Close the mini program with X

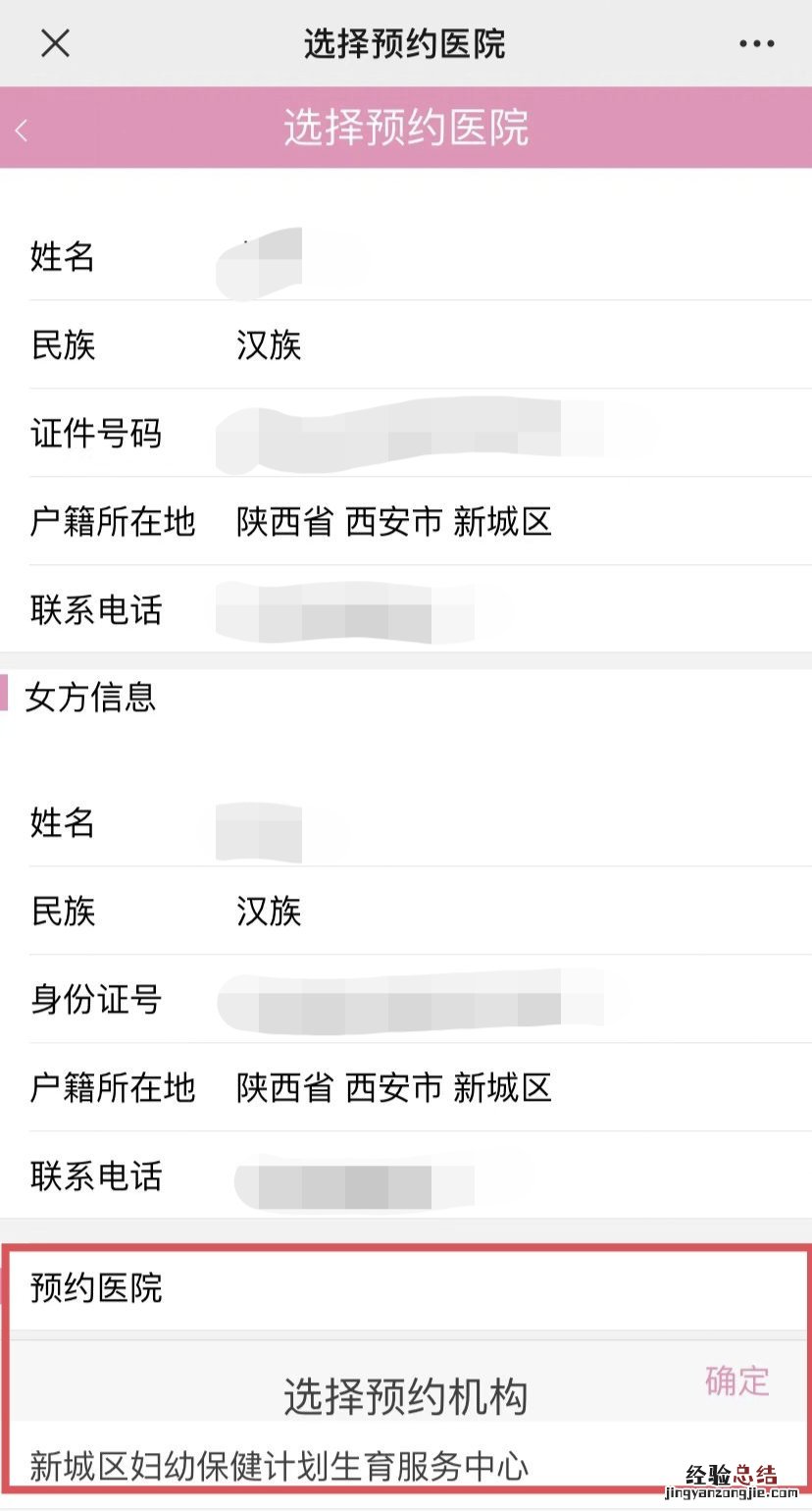click(56, 43)
